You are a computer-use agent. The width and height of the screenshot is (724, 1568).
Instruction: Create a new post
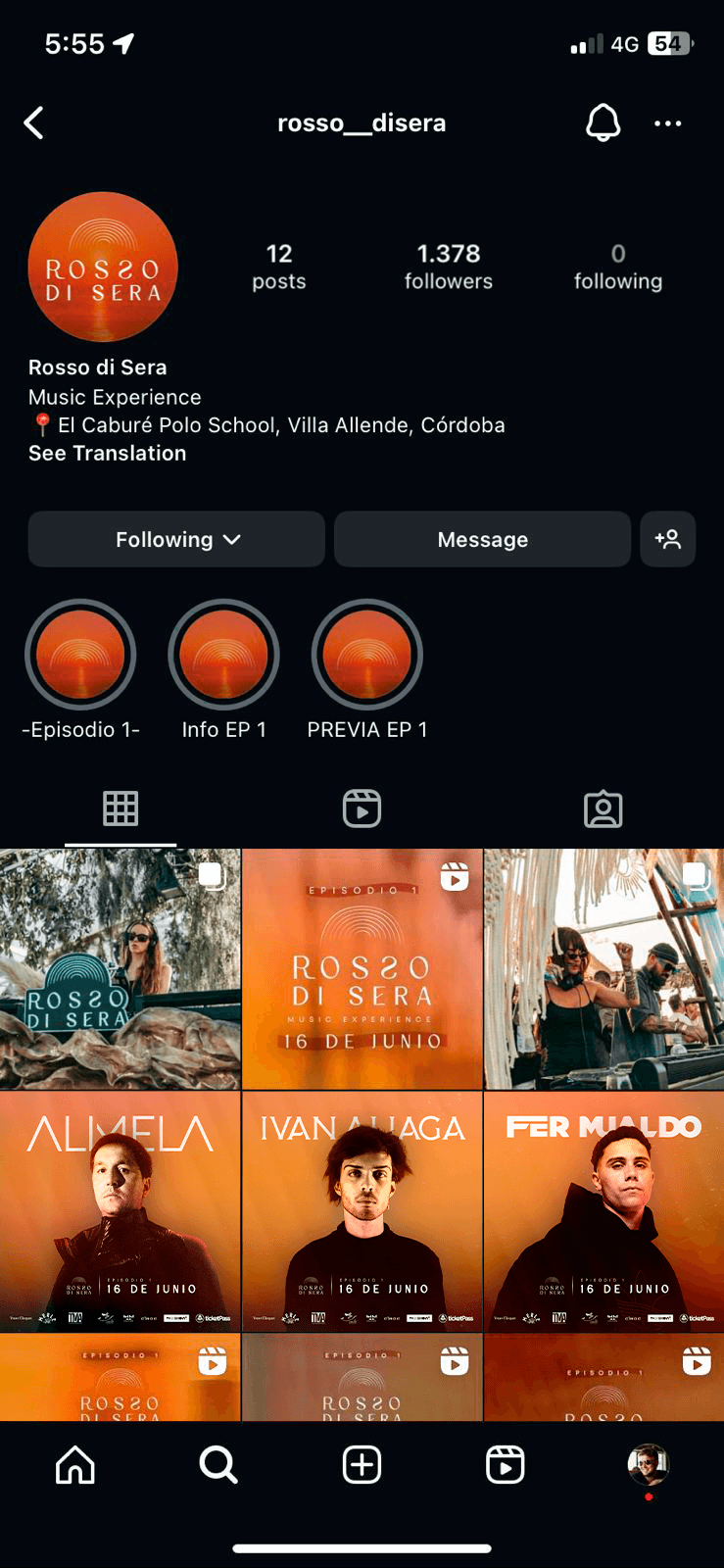[x=362, y=1465]
